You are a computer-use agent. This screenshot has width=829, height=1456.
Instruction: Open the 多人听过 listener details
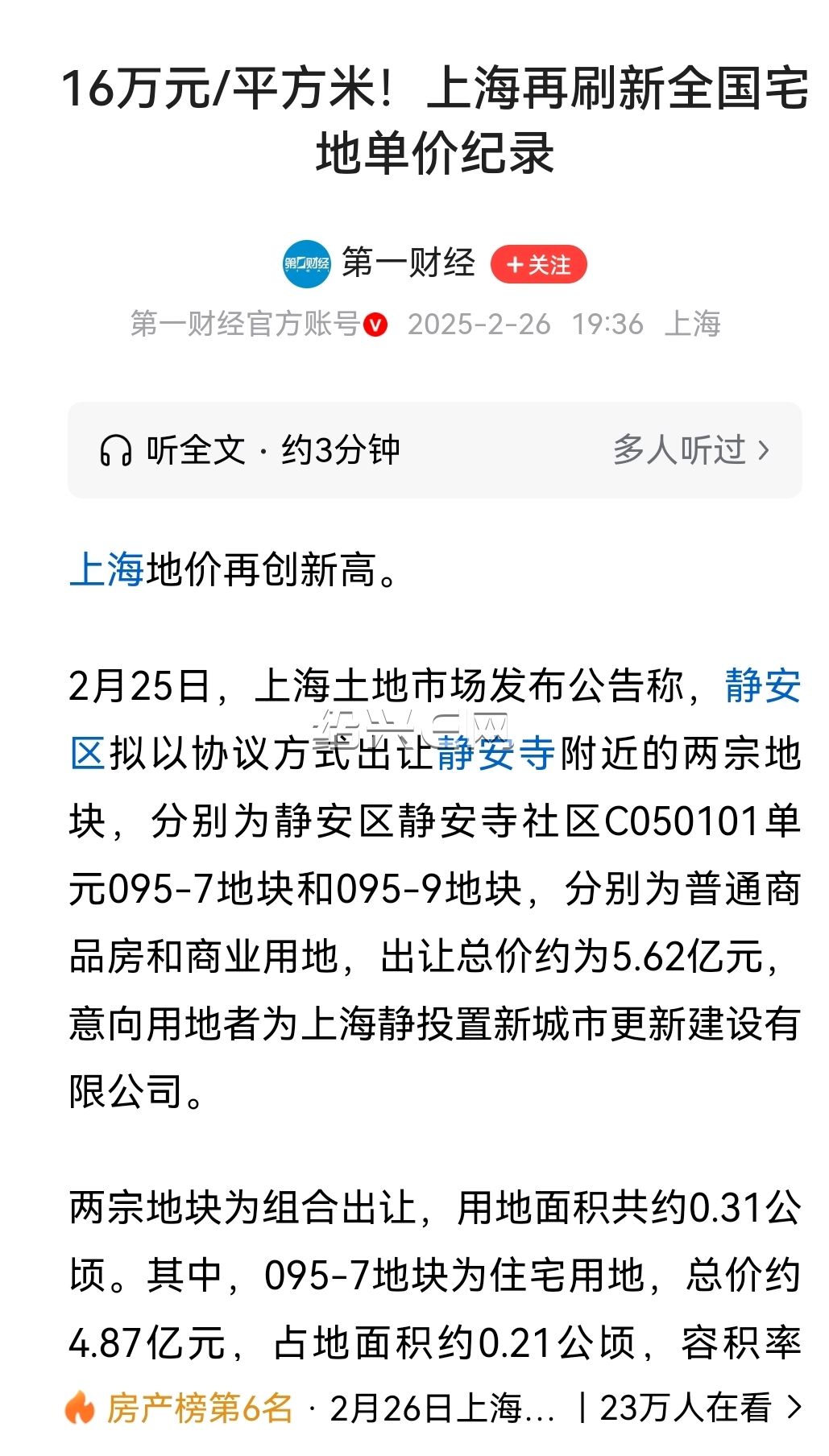pyautogui.click(x=692, y=449)
